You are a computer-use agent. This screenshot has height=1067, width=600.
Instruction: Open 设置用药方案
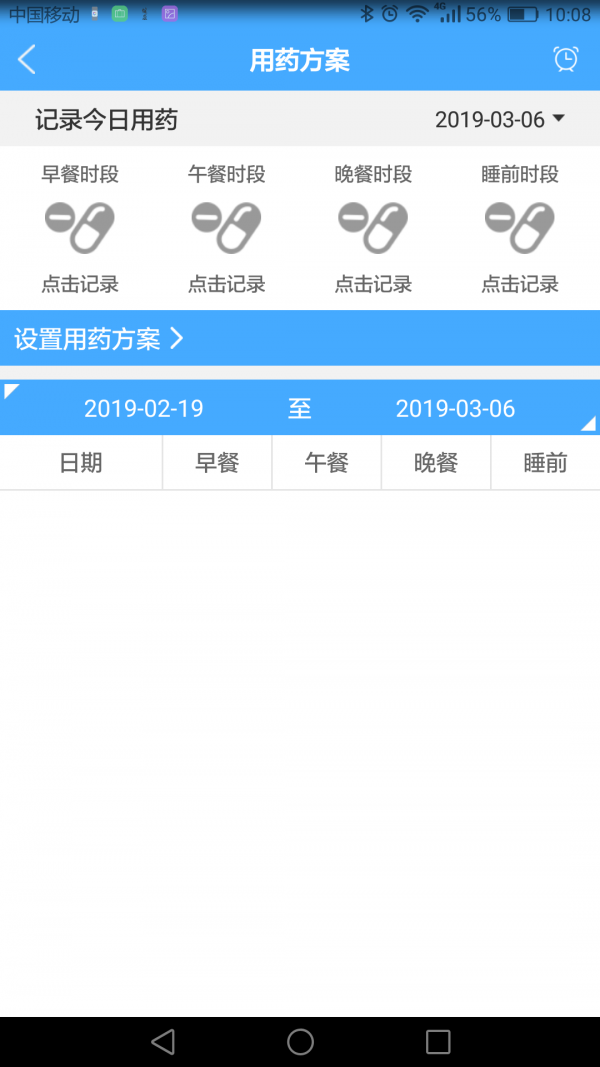99,339
